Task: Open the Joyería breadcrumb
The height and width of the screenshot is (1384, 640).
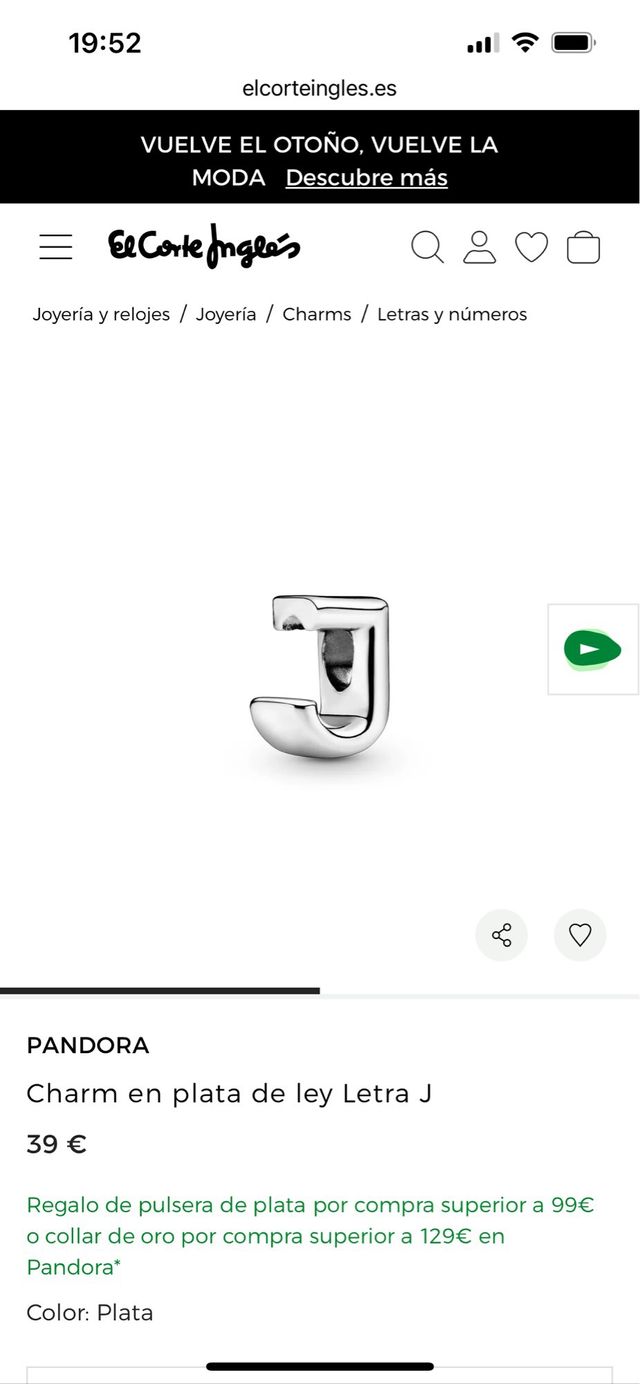Action: pos(226,314)
